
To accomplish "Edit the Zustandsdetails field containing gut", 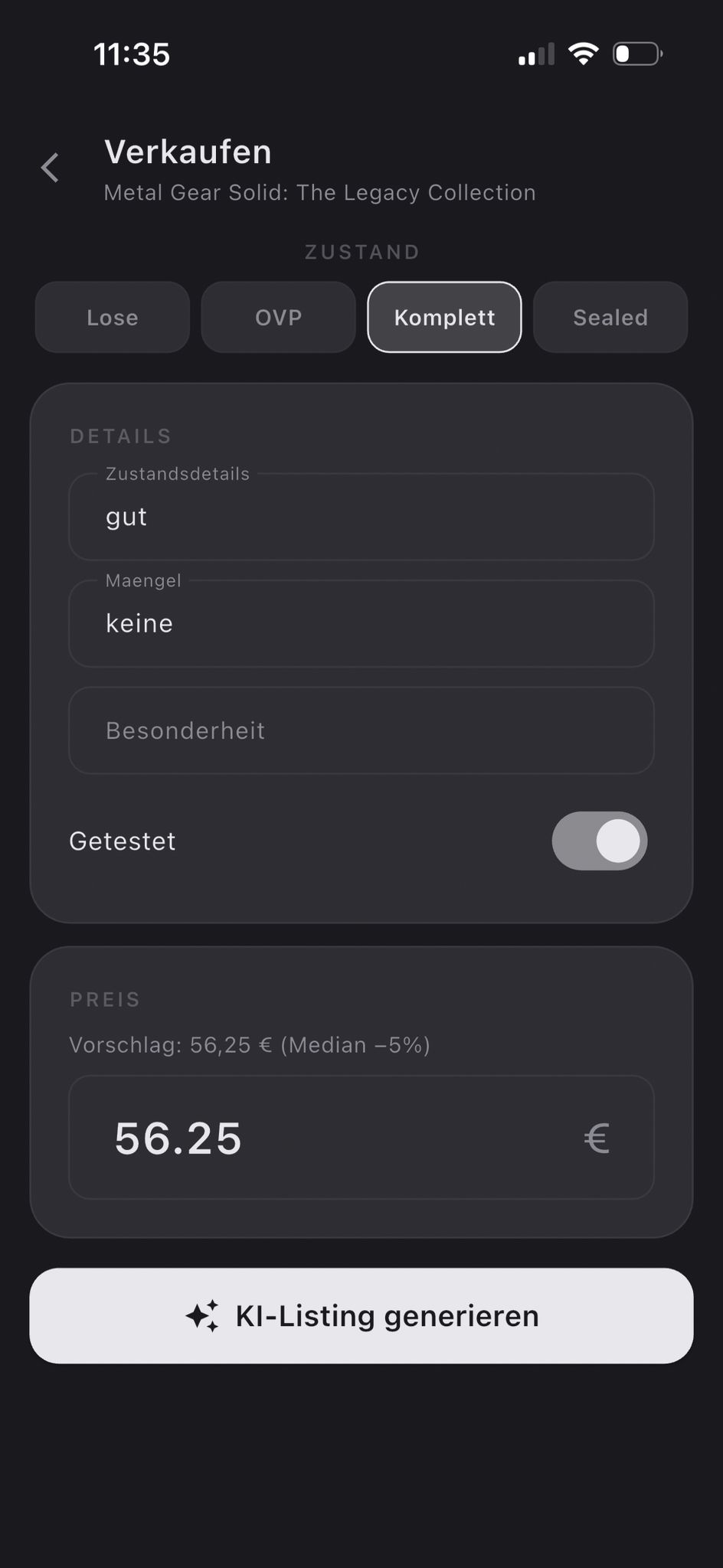I will (361, 517).
